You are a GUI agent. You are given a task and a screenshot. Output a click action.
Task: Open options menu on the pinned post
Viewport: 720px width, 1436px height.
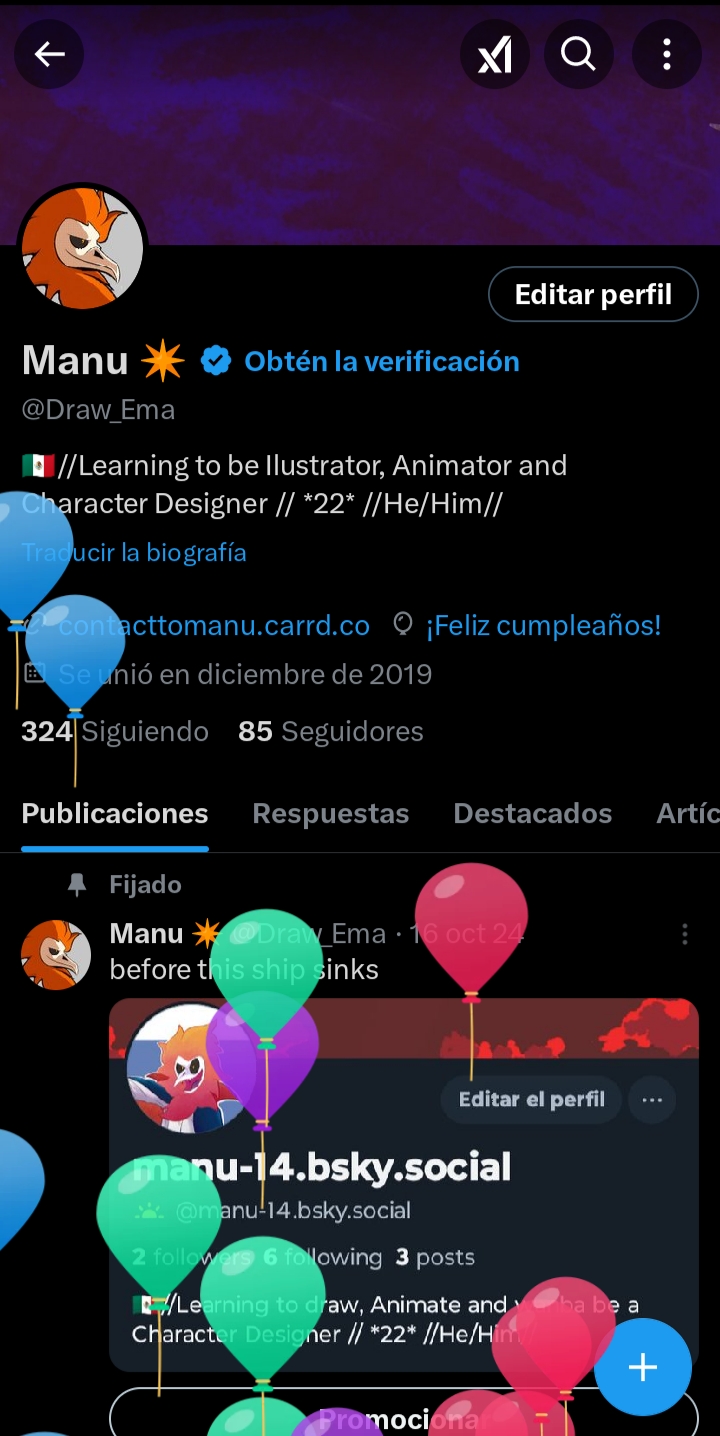click(684, 934)
